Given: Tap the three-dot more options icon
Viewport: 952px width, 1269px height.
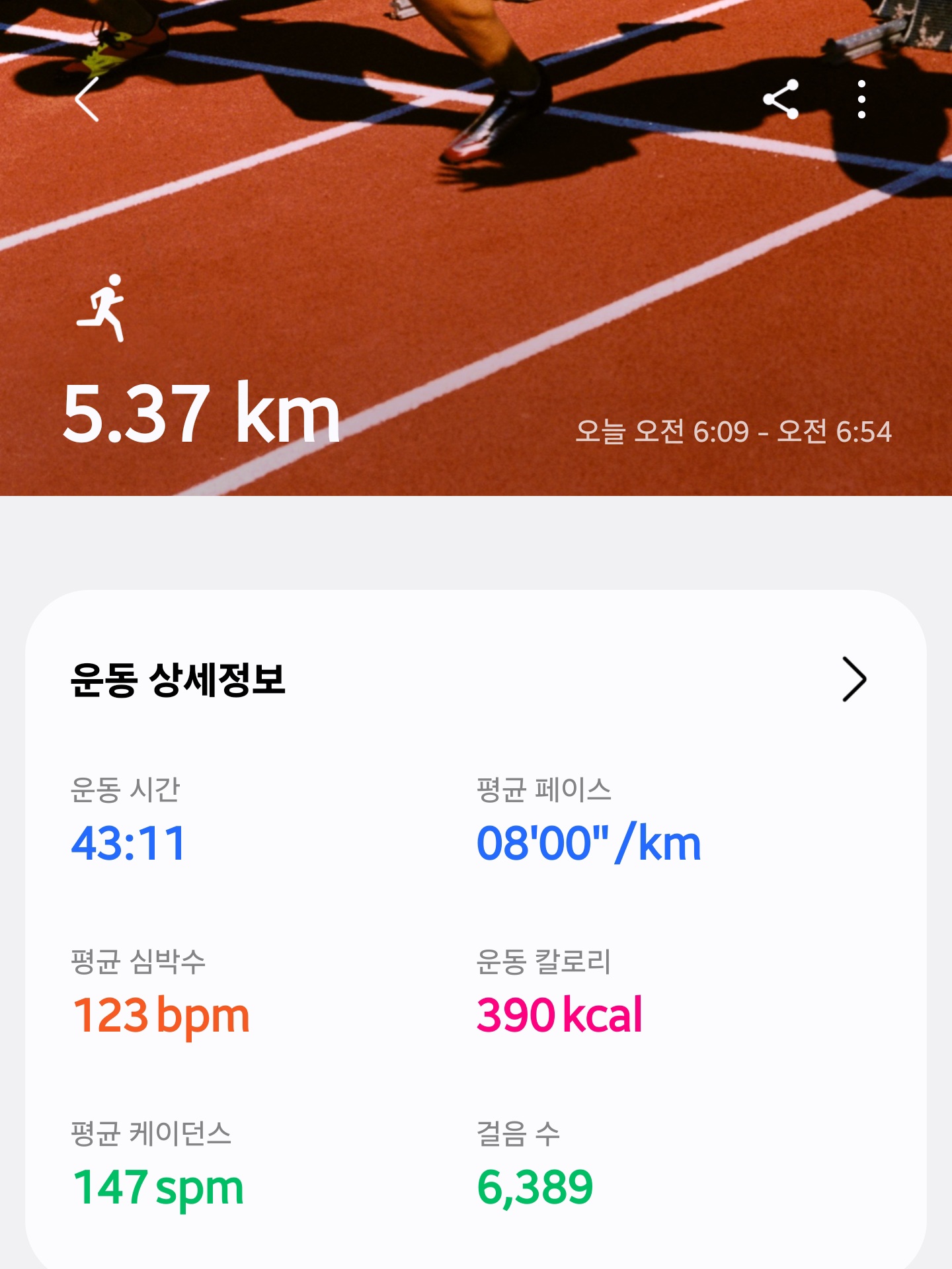Looking at the screenshot, I should pyautogui.click(x=861, y=99).
